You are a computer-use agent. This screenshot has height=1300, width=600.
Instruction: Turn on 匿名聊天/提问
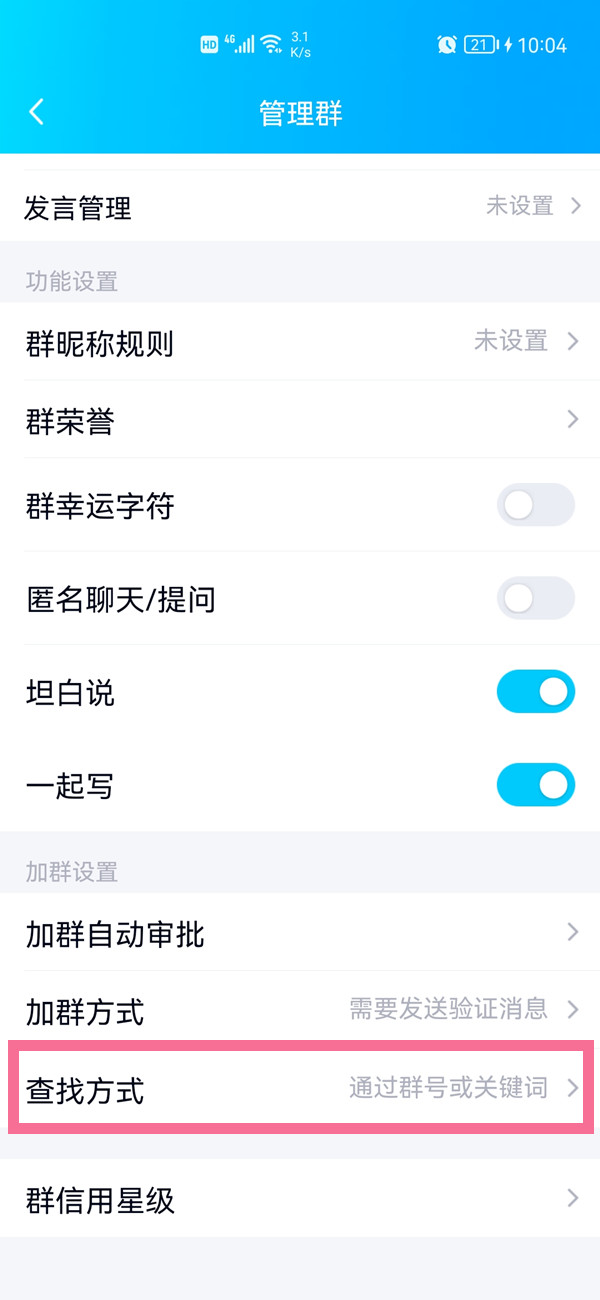(535, 599)
